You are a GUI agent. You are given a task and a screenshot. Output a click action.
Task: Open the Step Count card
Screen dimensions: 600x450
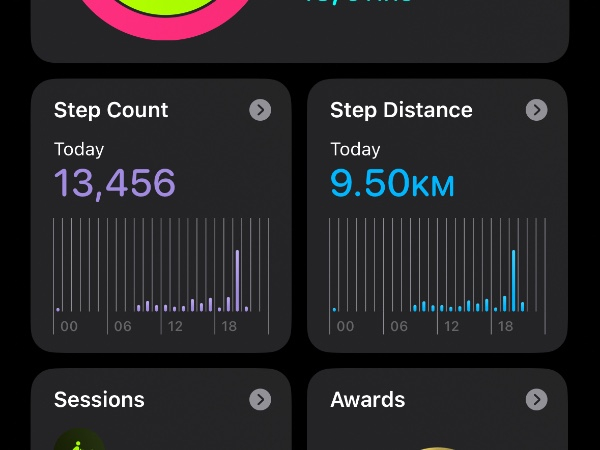(x=161, y=215)
